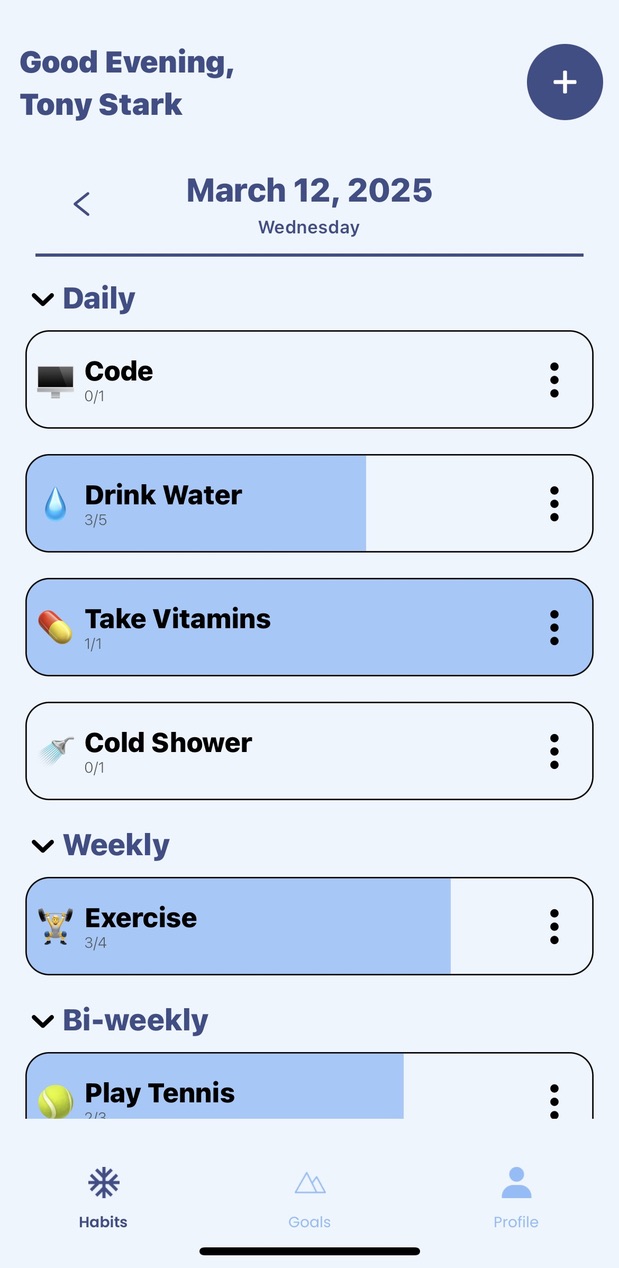Switch to the Goals tab
This screenshot has width=619, height=1268.
pos(310,1198)
